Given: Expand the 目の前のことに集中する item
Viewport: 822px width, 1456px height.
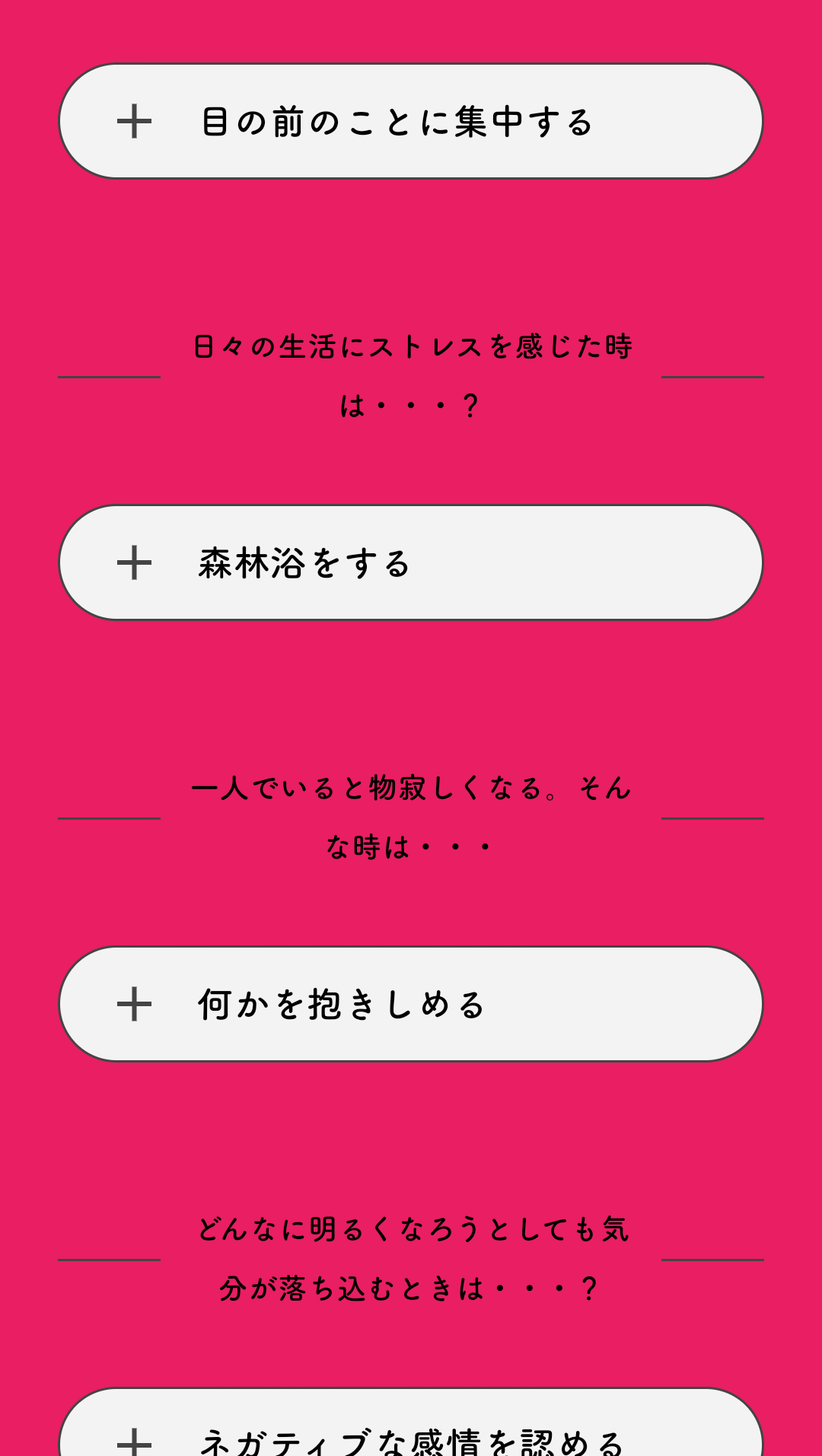Looking at the screenshot, I should tap(411, 122).
